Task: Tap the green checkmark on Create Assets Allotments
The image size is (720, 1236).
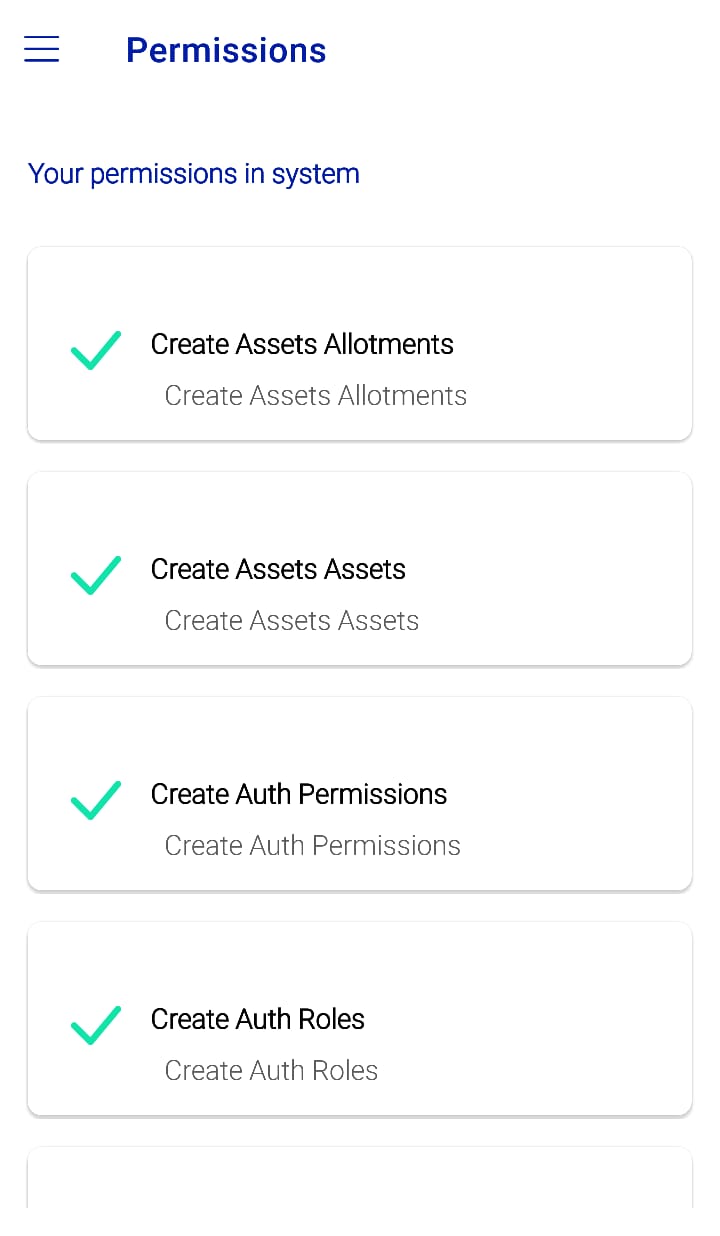Action: pyautogui.click(x=95, y=350)
